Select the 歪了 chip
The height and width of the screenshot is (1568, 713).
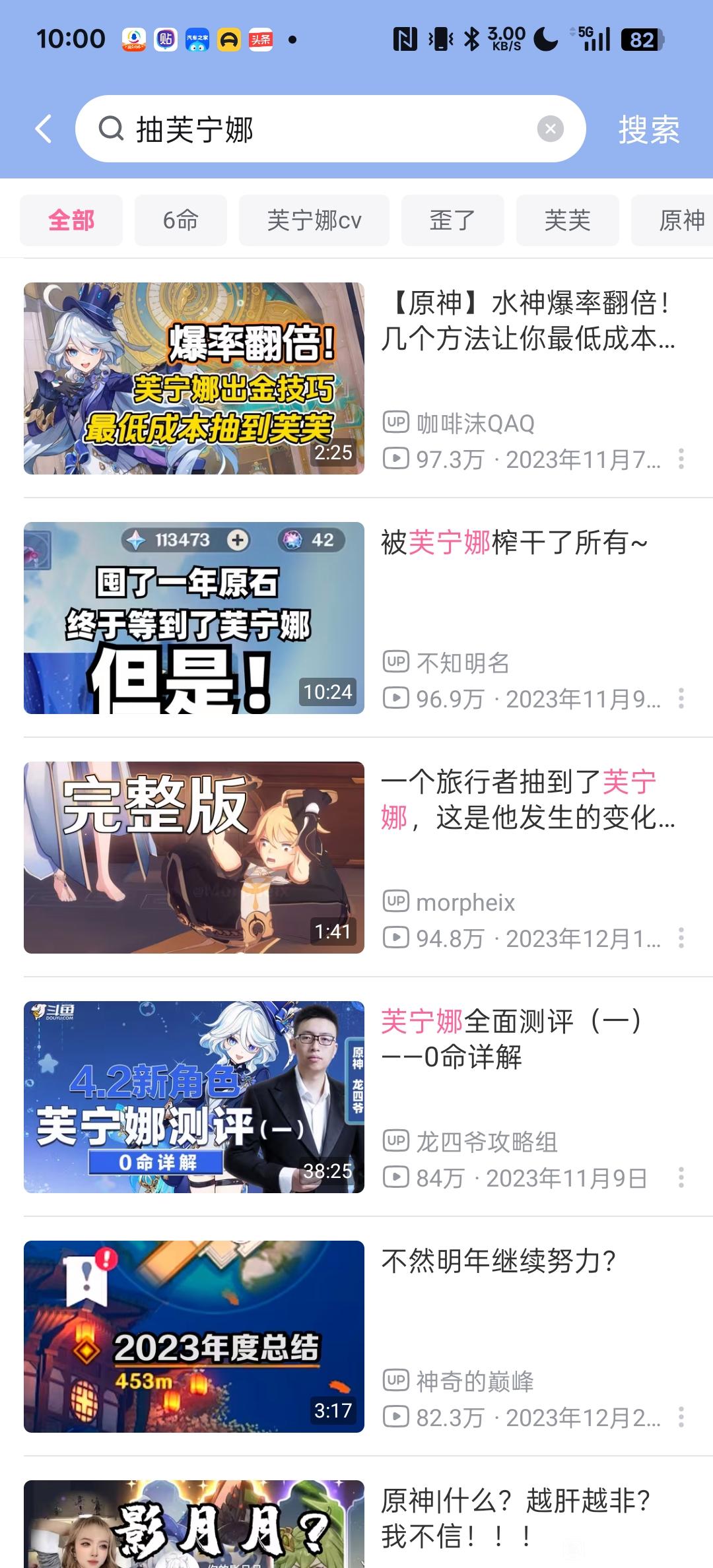(453, 220)
